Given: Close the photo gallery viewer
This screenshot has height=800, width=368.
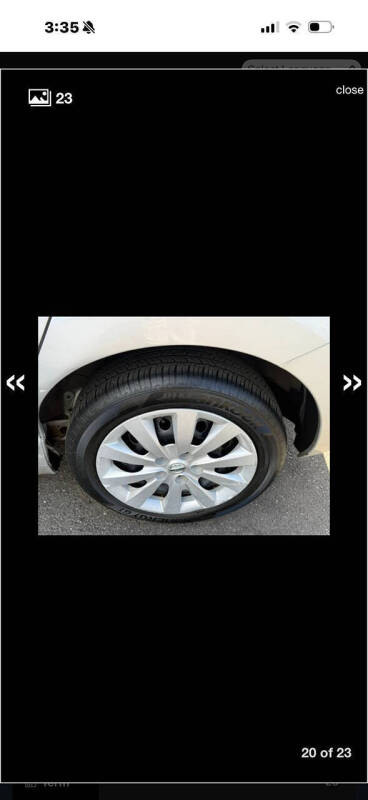Looking at the screenshot, I should coord(350,90).
